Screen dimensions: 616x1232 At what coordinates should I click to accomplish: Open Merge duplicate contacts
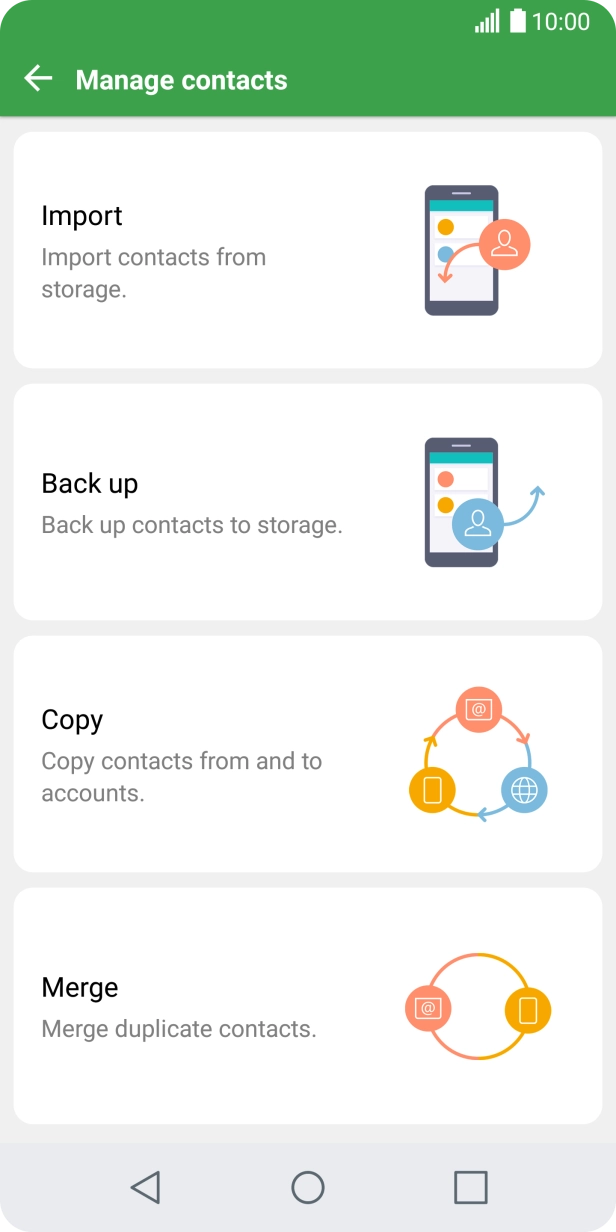point(307,1006)
